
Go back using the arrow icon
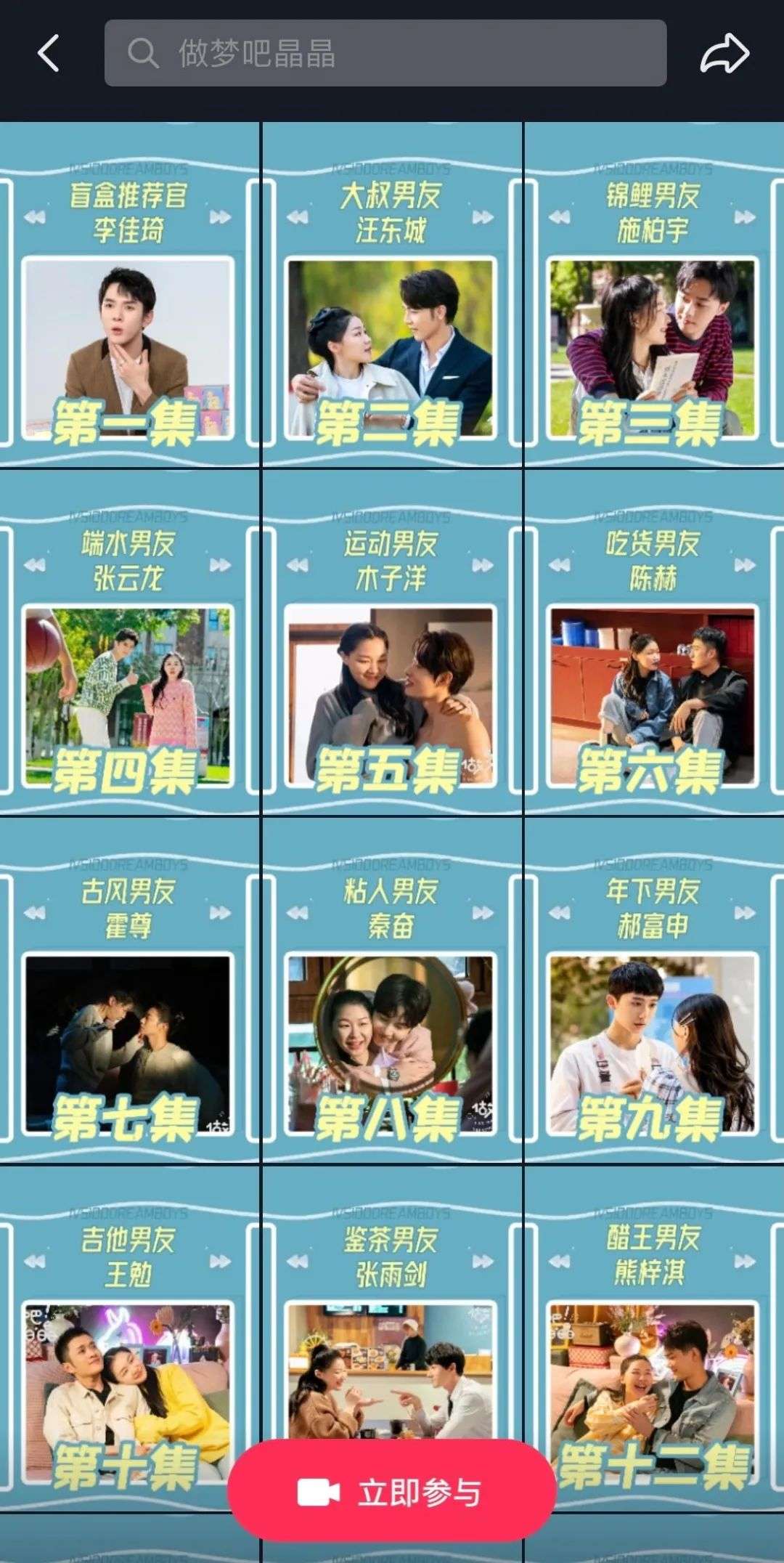(48, 54)
